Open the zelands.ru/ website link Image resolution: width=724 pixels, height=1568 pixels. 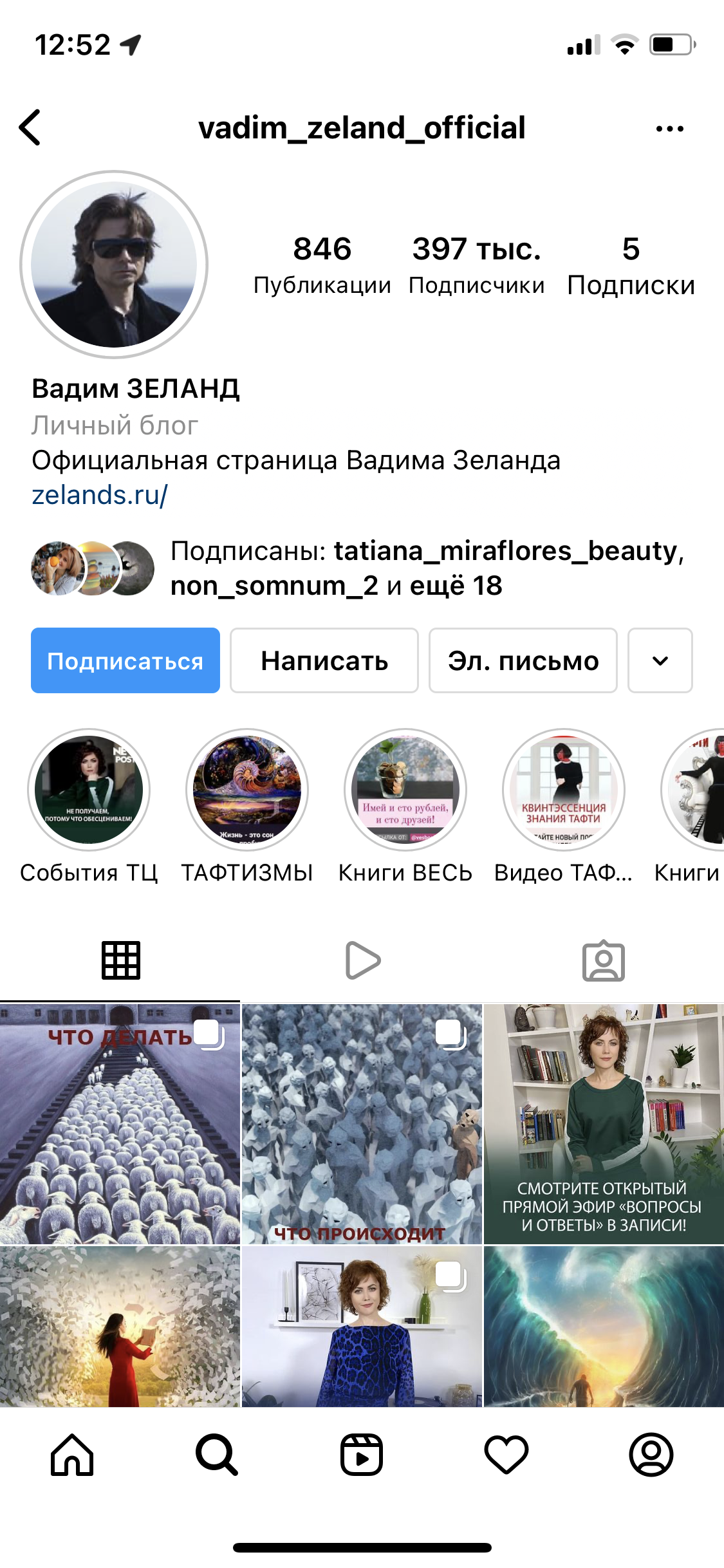click(100, 495)
